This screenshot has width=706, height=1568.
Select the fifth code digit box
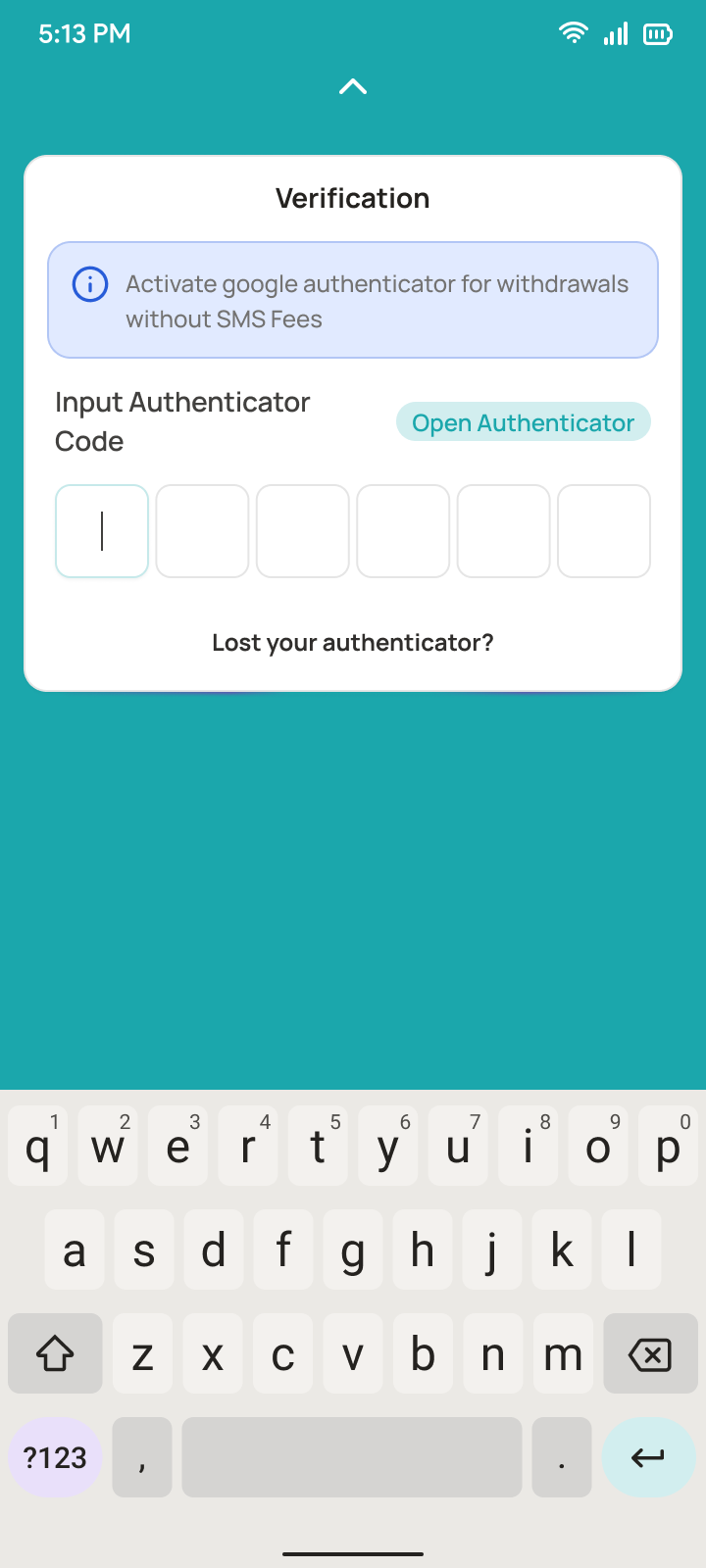coord(503,531)
